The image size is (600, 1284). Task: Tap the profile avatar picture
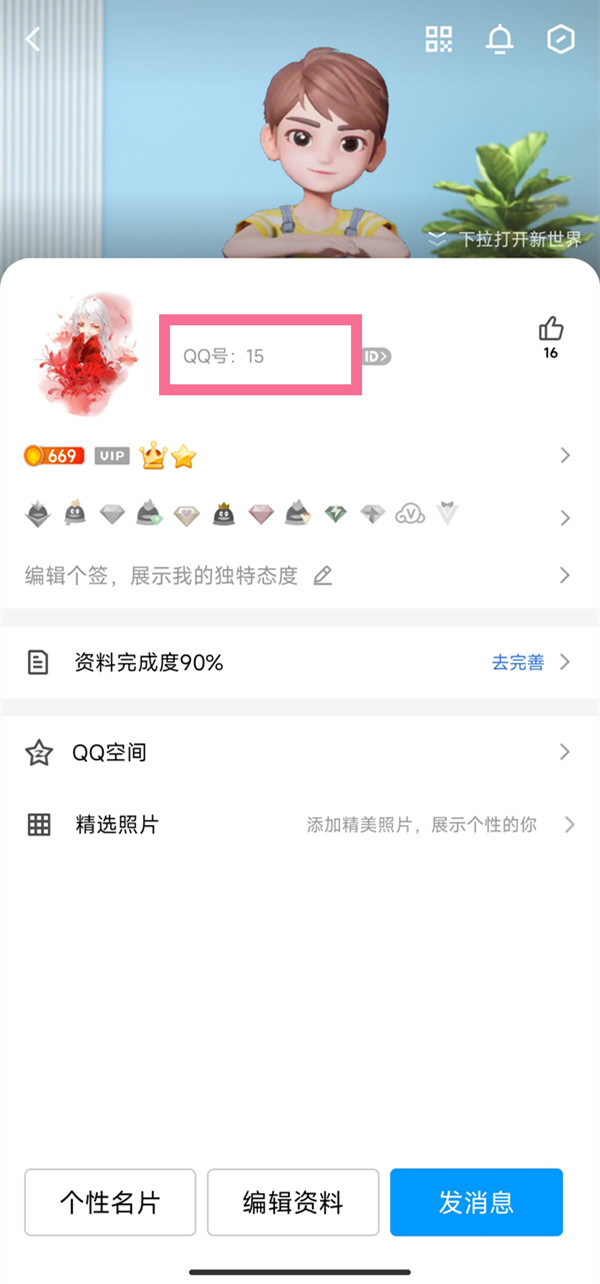point(84,354)
